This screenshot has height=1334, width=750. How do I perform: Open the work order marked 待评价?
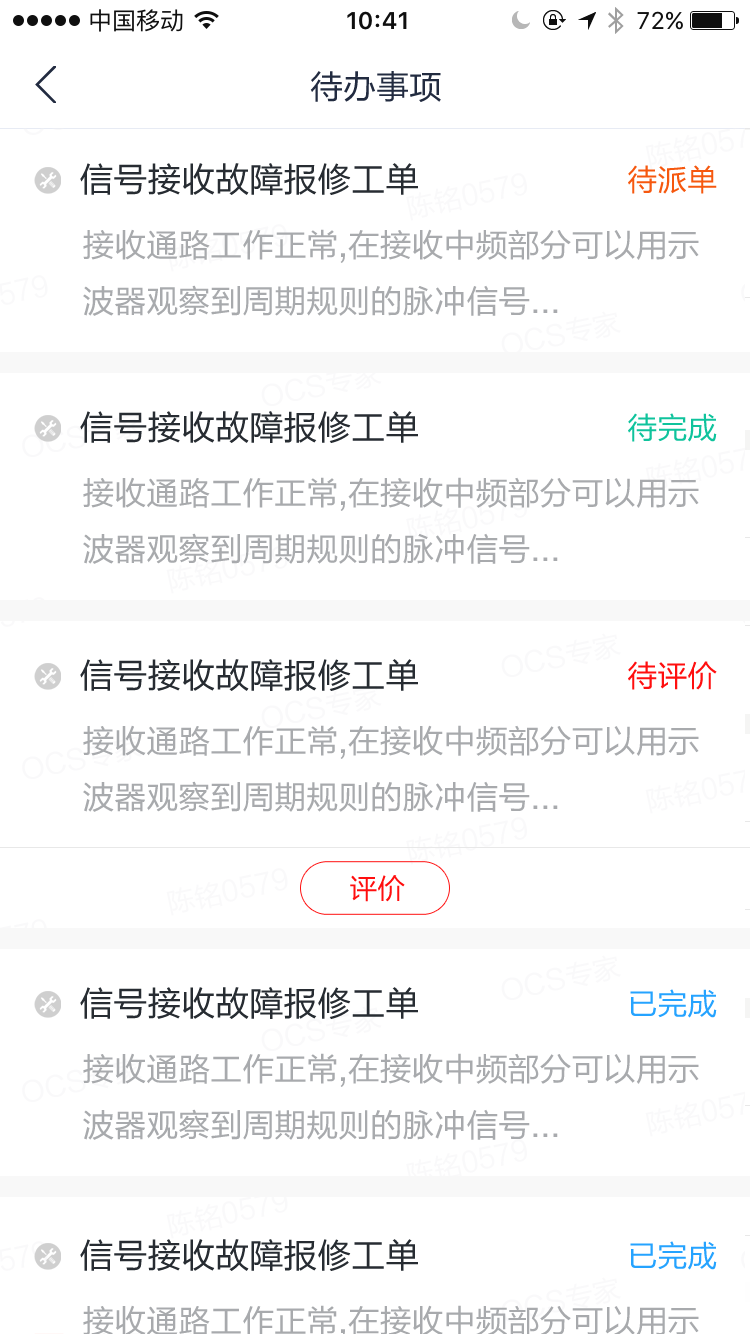click(x=375, y=735)
